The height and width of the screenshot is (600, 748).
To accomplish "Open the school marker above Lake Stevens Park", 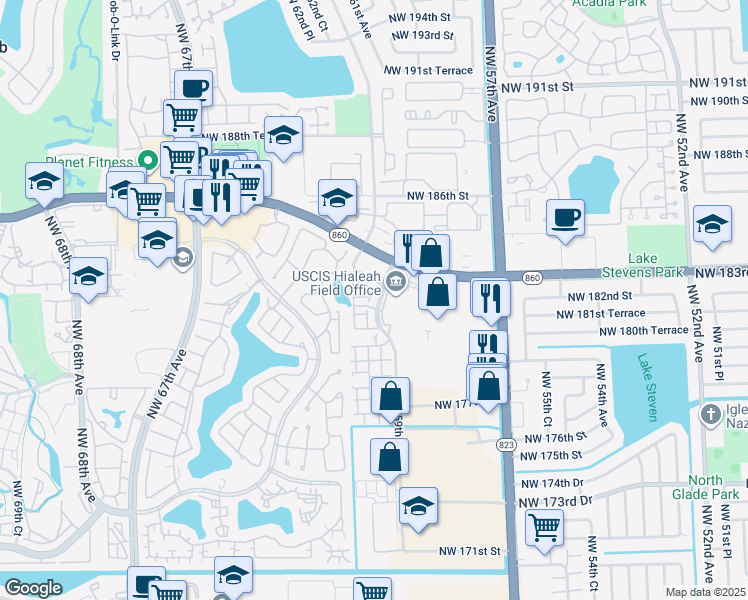I will coord(712,228).
